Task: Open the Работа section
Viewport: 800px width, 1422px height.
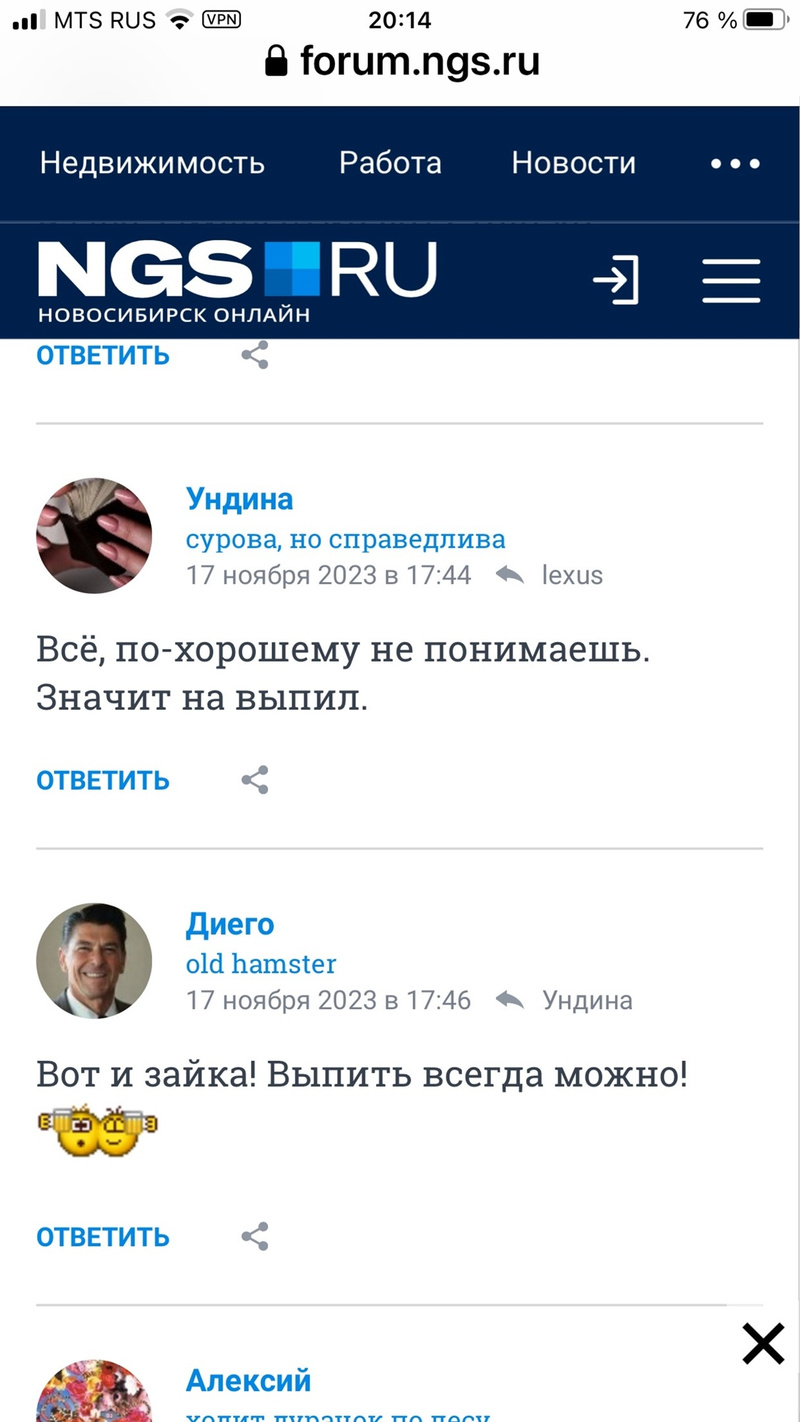Action: coord(390,163)
